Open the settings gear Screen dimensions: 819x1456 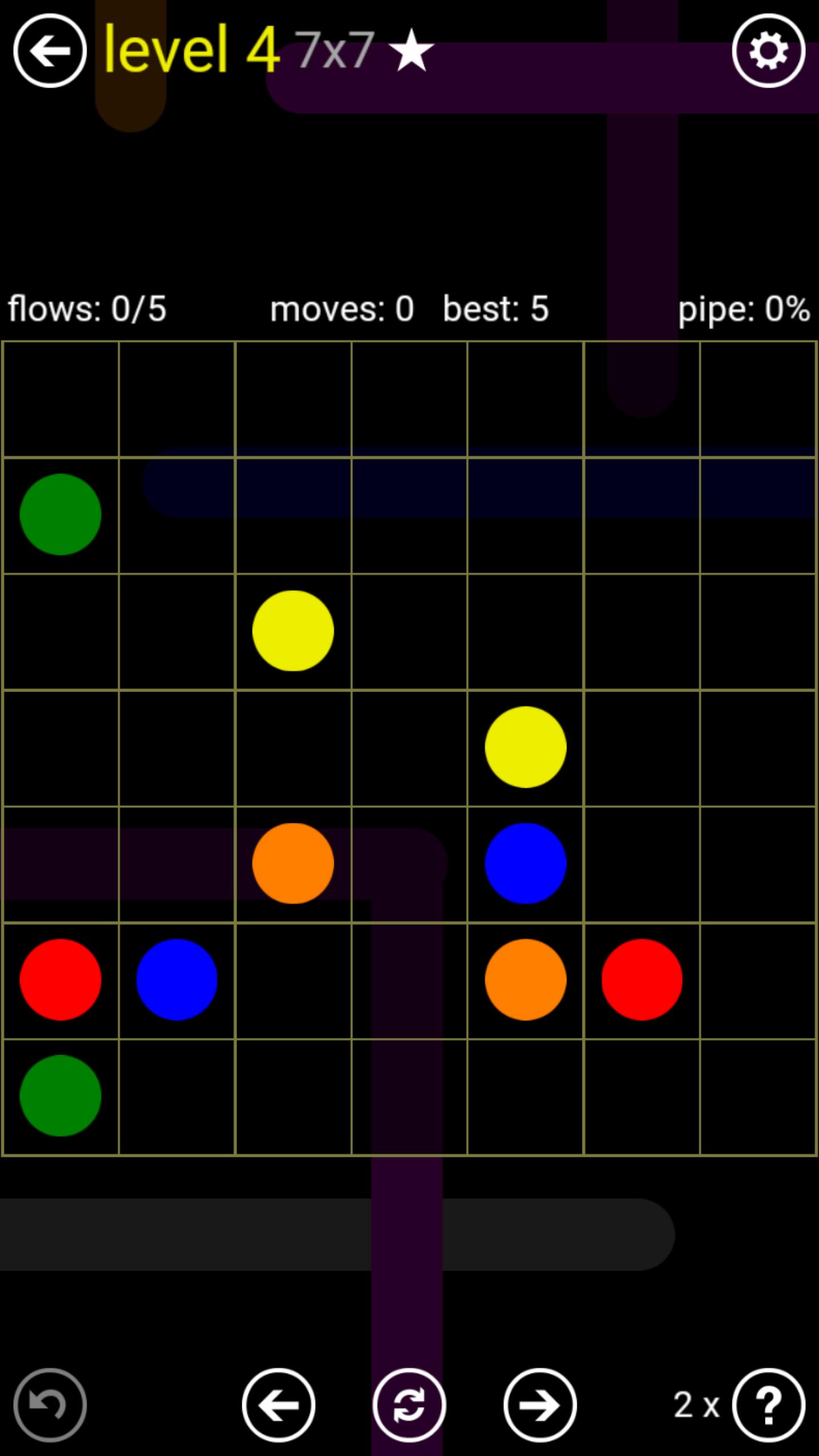pos(768,51)
